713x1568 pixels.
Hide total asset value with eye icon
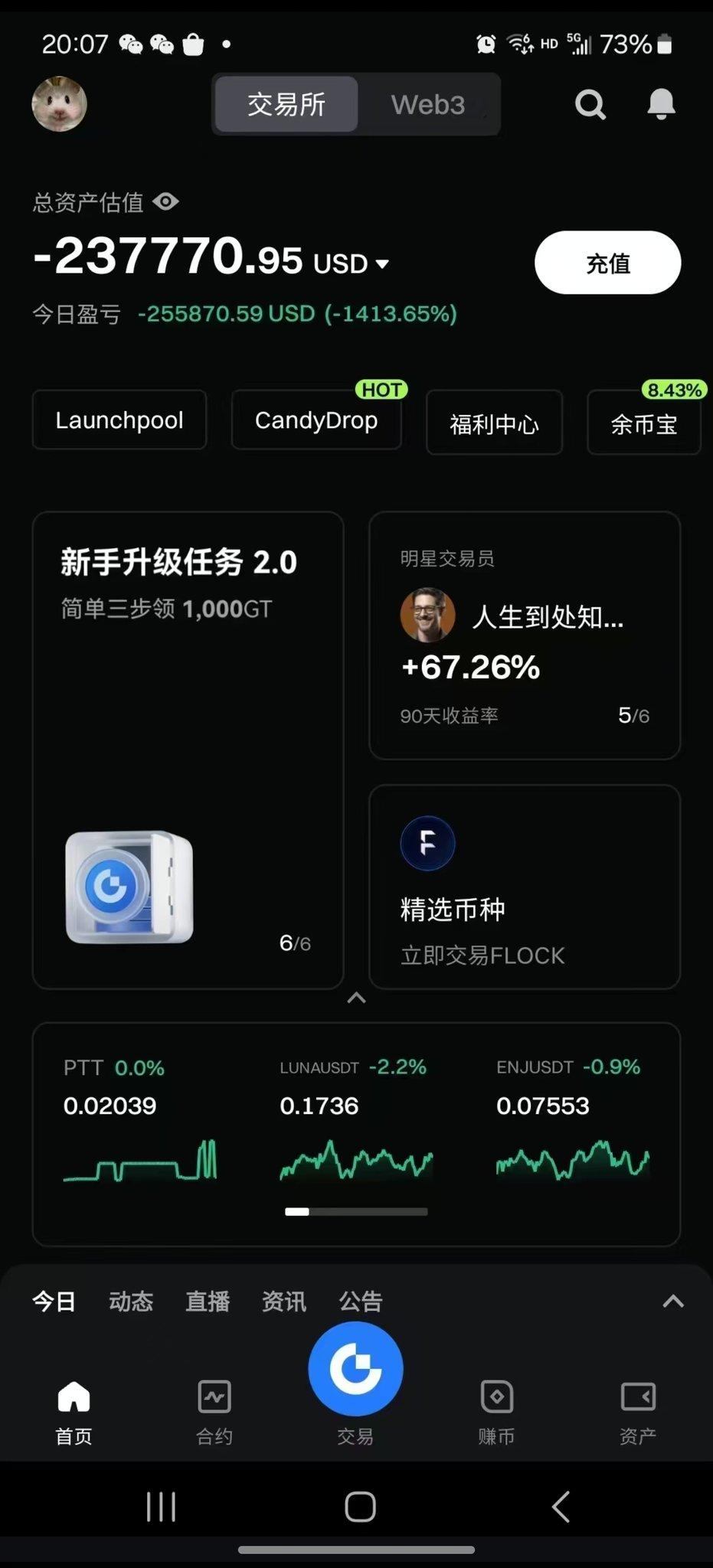(165, 201)
